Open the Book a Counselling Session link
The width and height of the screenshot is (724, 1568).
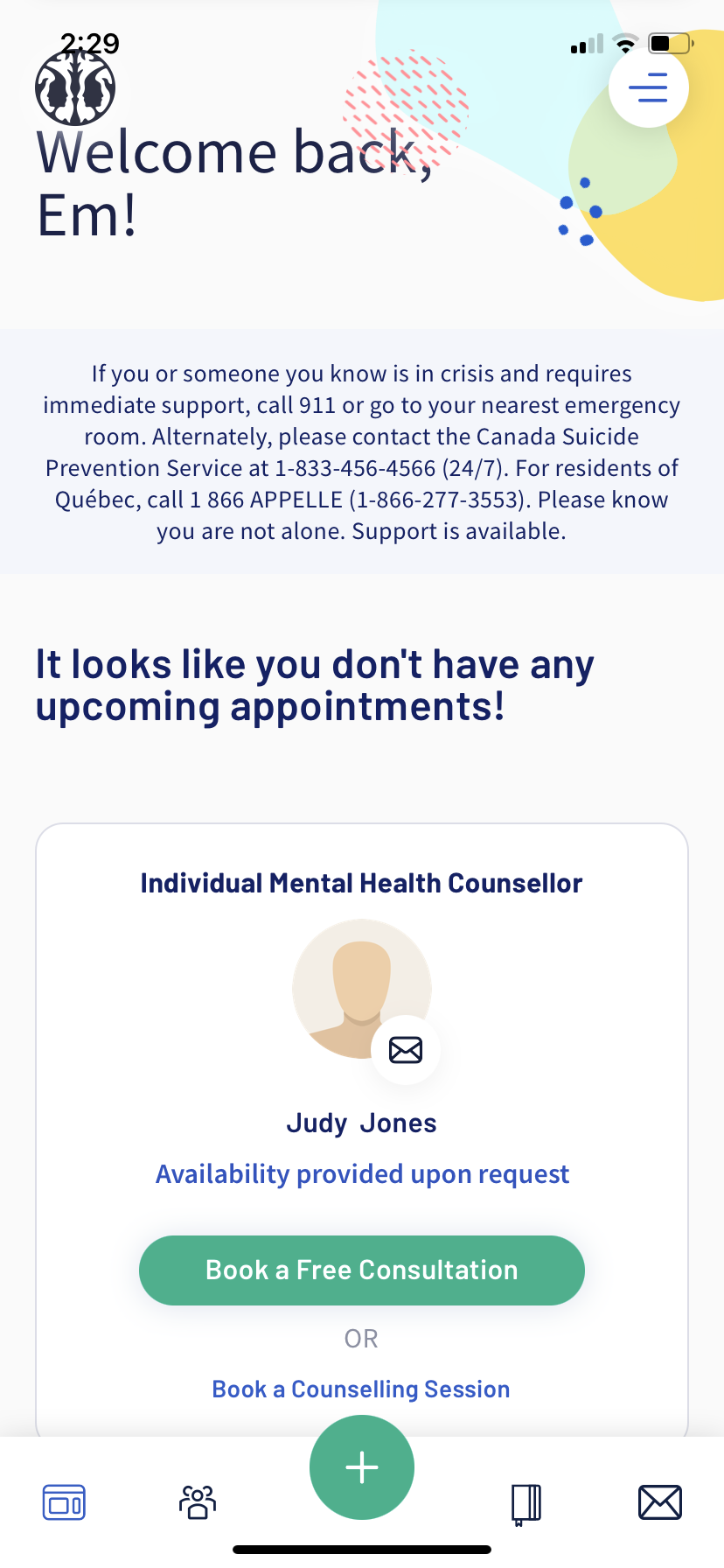click(x=360, y=1389)
